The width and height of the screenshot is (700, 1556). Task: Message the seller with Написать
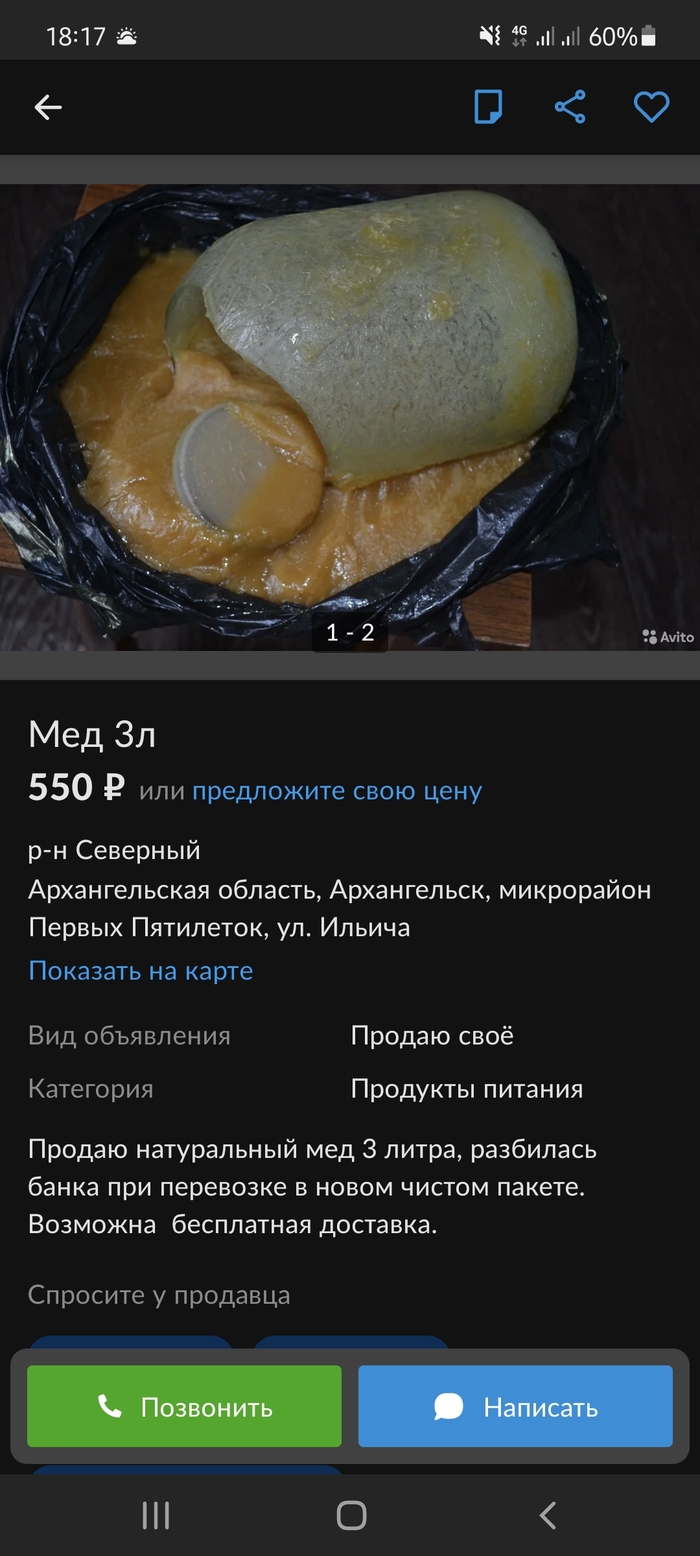515,1407
